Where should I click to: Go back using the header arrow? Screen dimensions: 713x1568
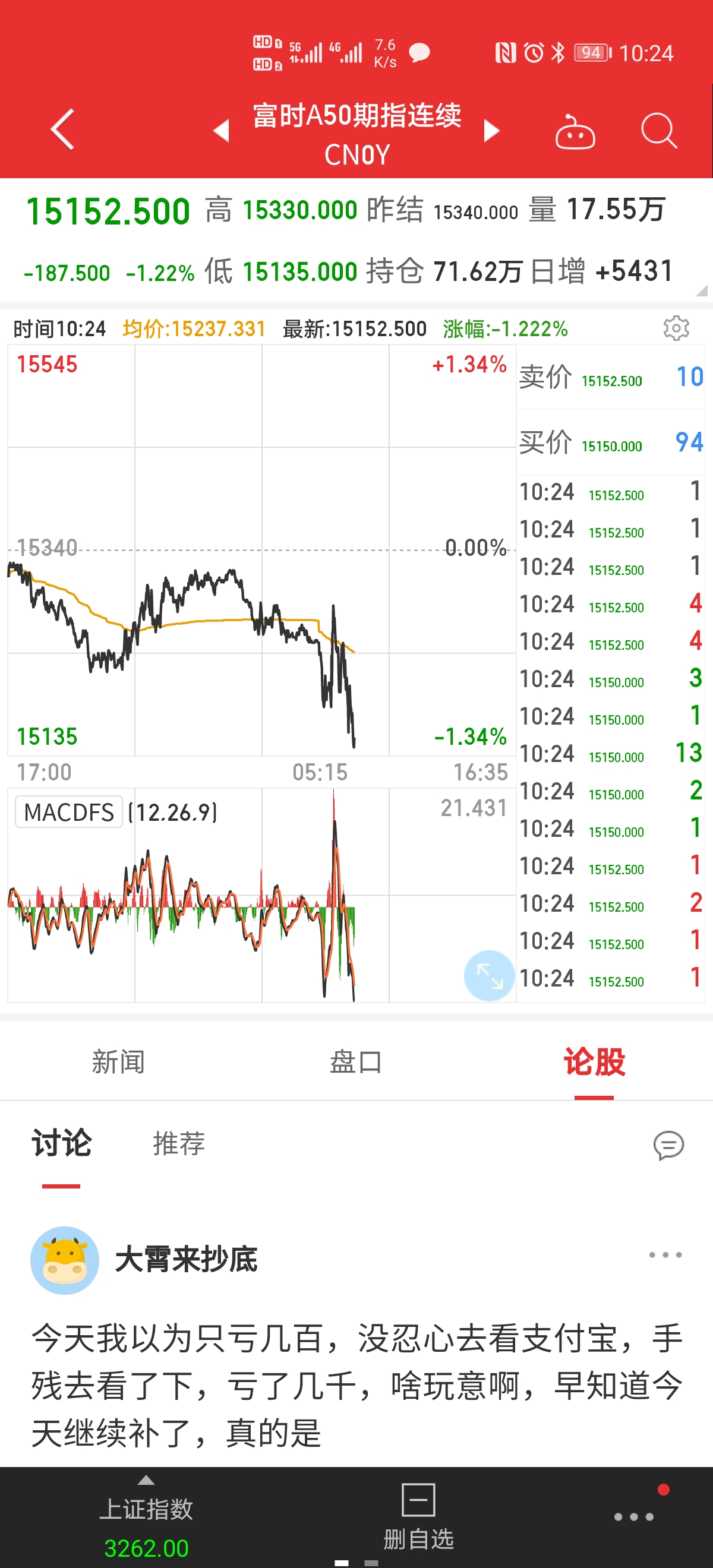63,129
